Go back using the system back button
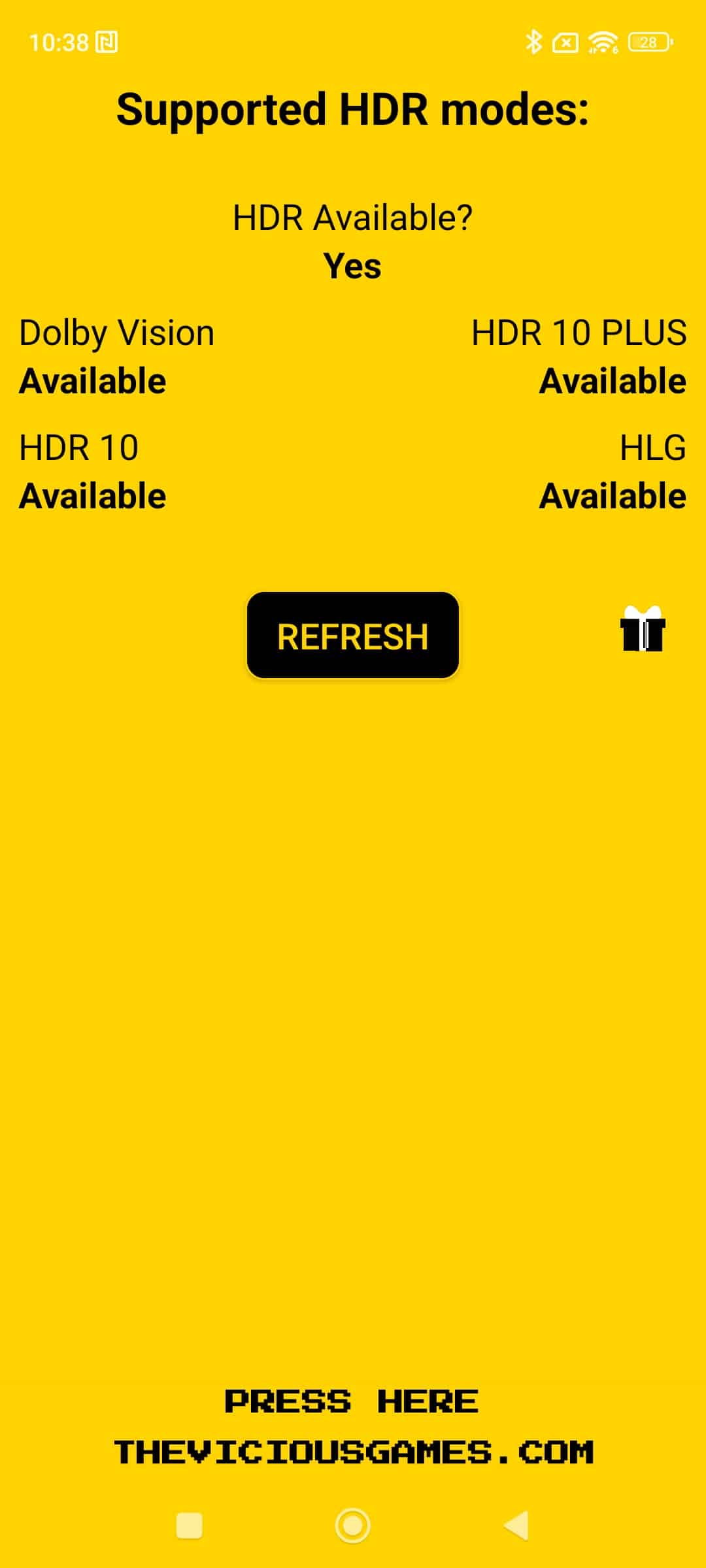 click(516, 1526)
